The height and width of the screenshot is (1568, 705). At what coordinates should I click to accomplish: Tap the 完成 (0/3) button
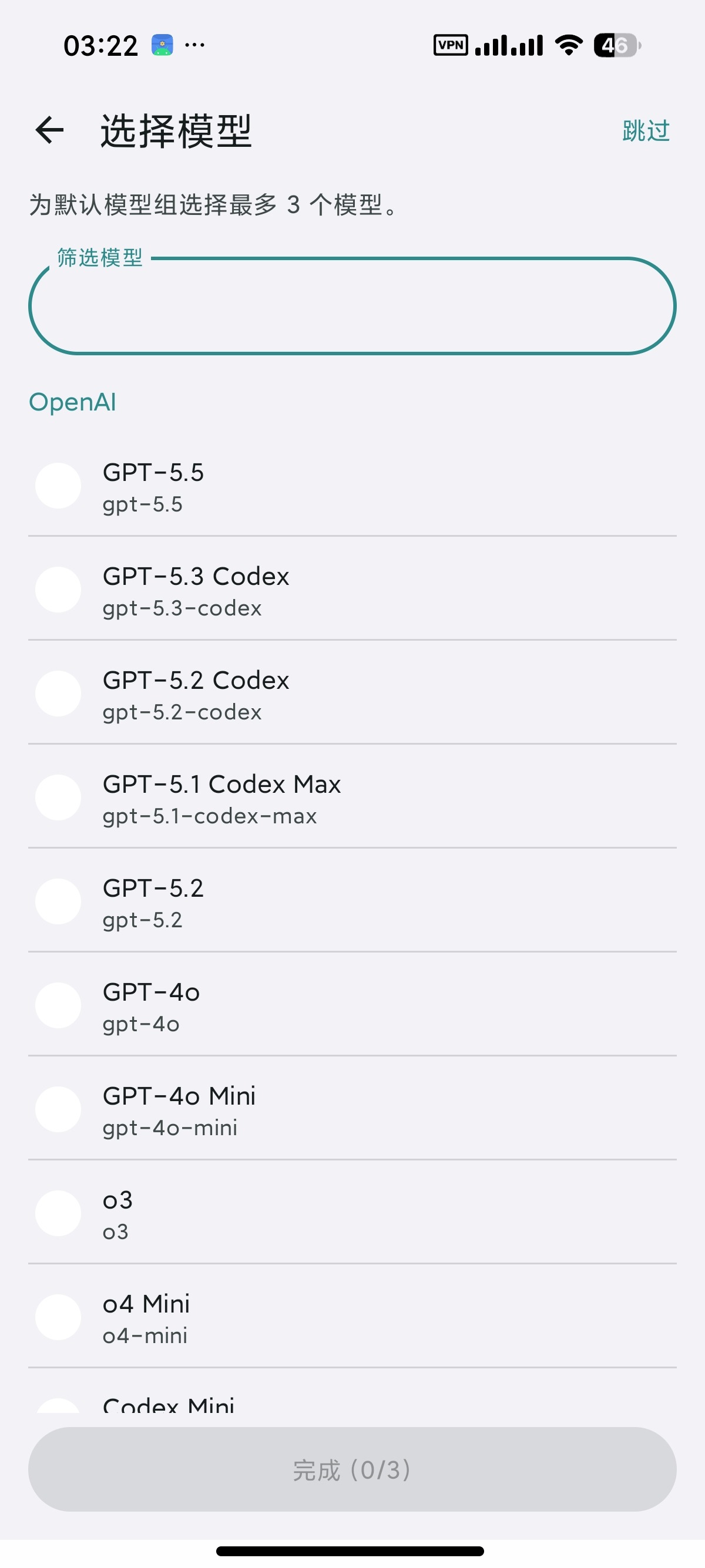[352, 1469]
